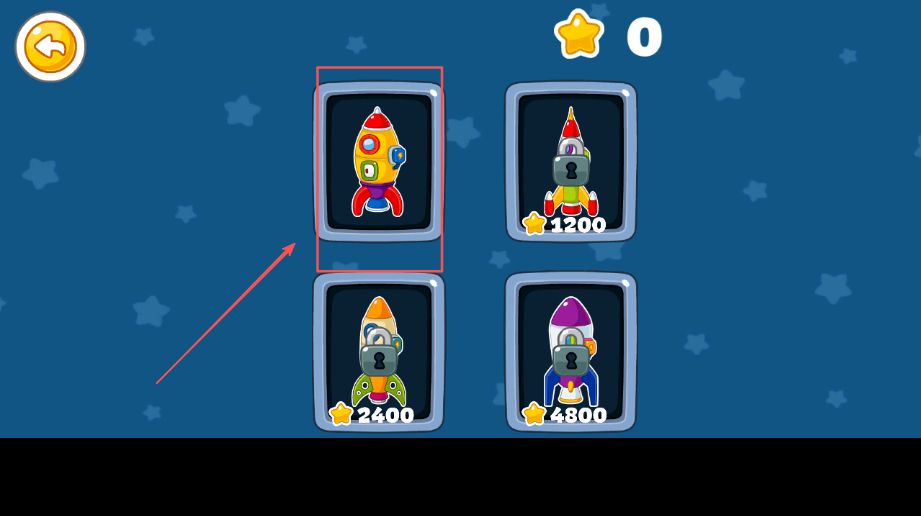The width and height of the screenshot is (921, 516).
Task: Go back using the orange arrow button
Action: point(50,46)
